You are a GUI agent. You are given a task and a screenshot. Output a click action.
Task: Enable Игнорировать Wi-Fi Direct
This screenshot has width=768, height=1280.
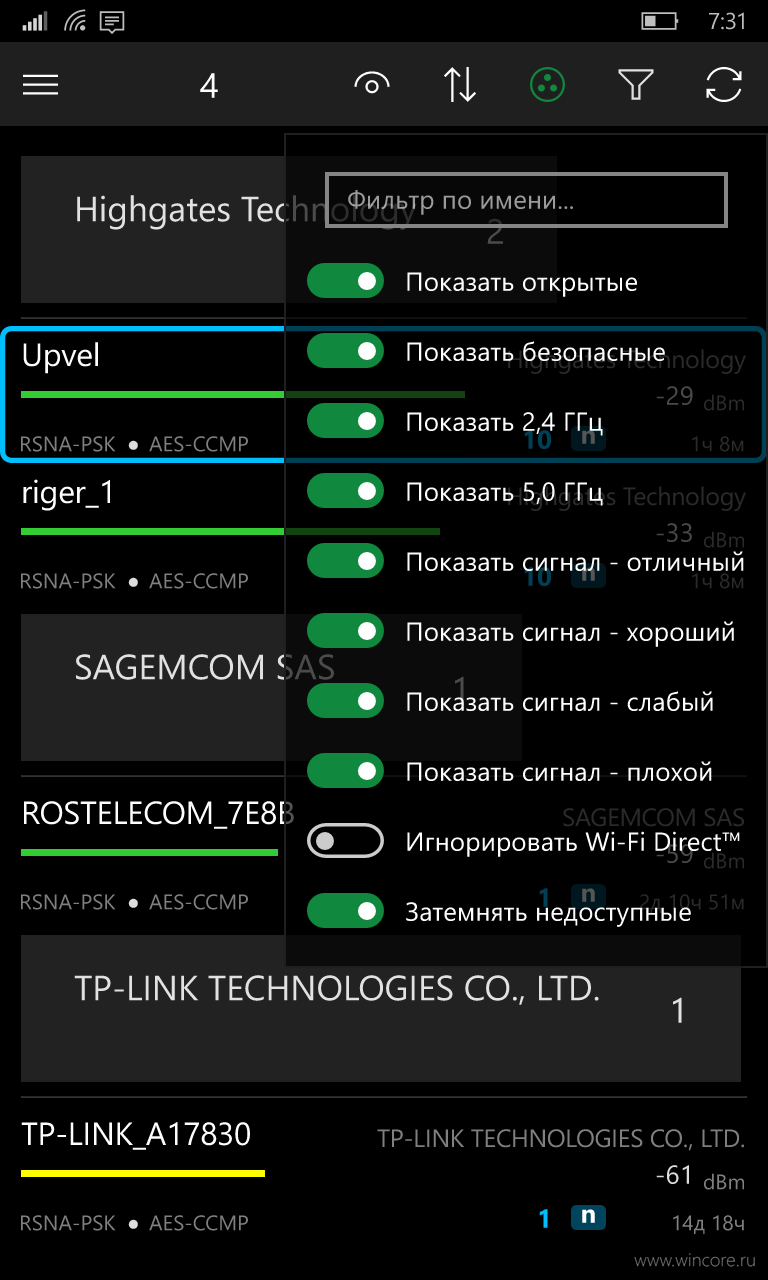coord(345,841)
